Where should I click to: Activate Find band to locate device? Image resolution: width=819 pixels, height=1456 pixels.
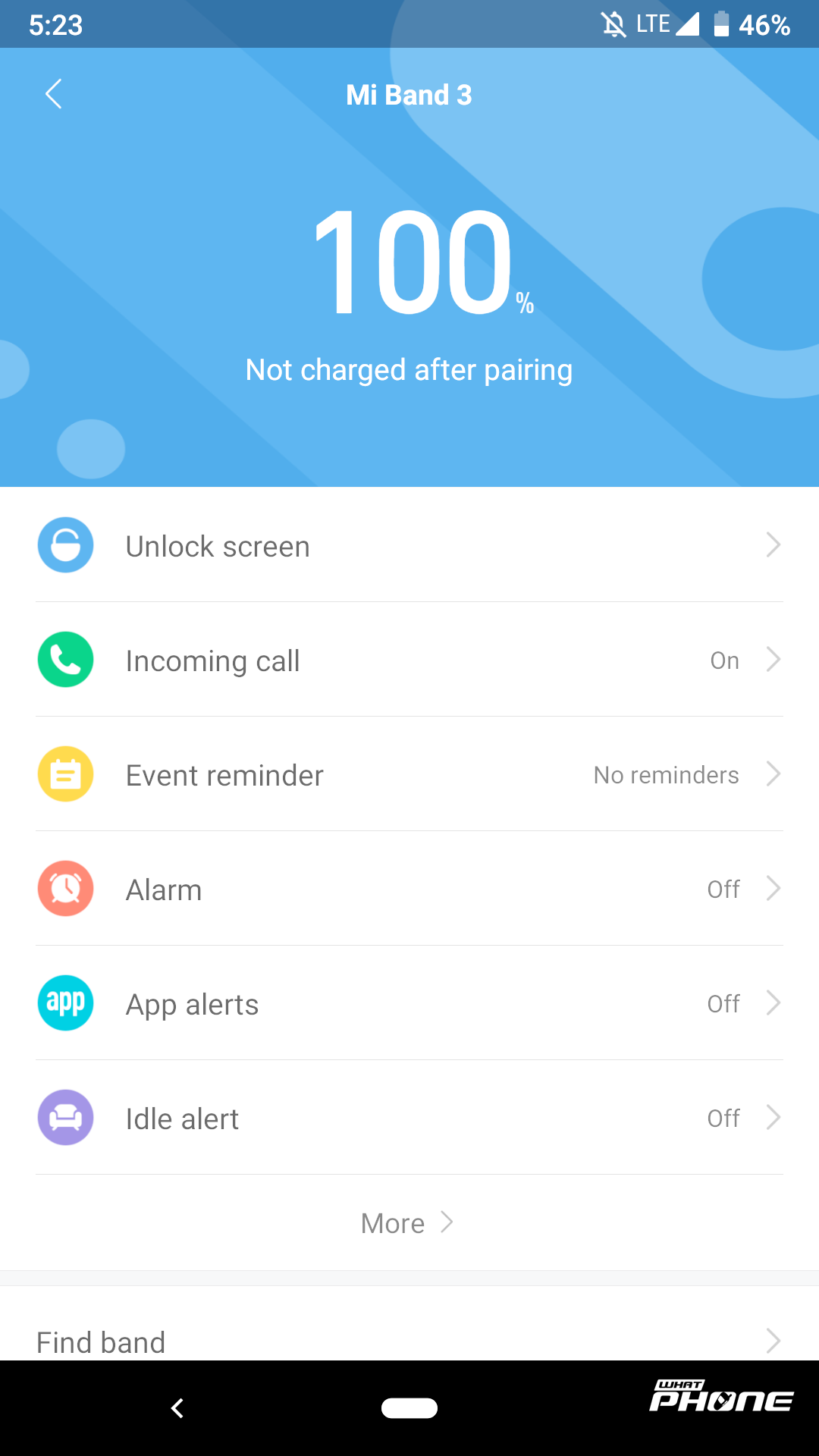pyautogui.click(x=773, y=1341)
